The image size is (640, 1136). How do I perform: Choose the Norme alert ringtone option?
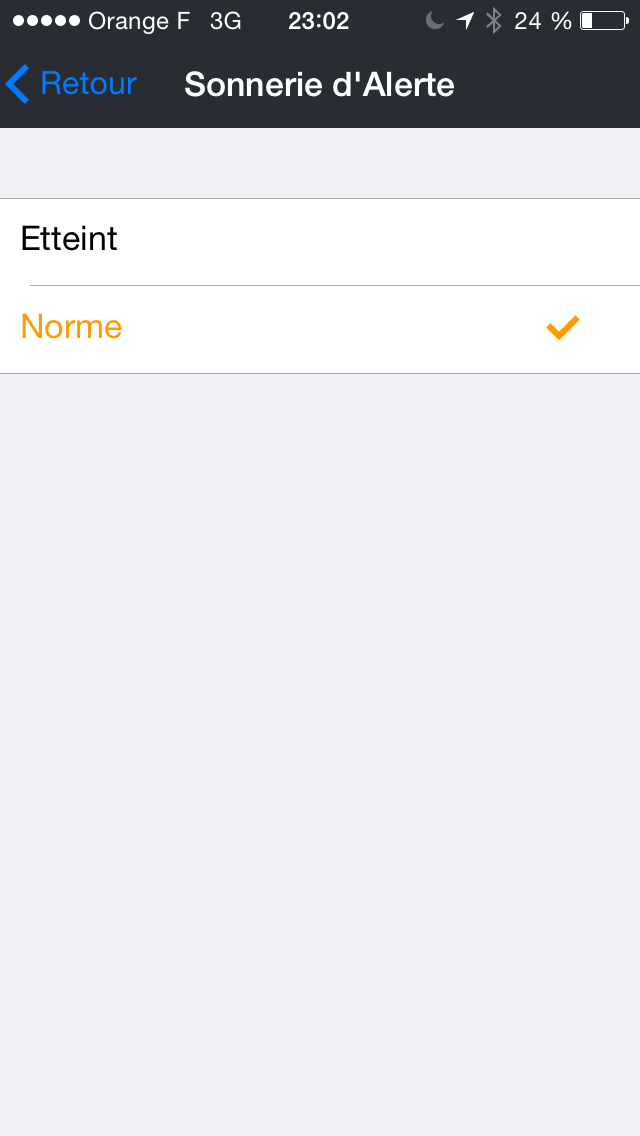(x=320, y=330)
